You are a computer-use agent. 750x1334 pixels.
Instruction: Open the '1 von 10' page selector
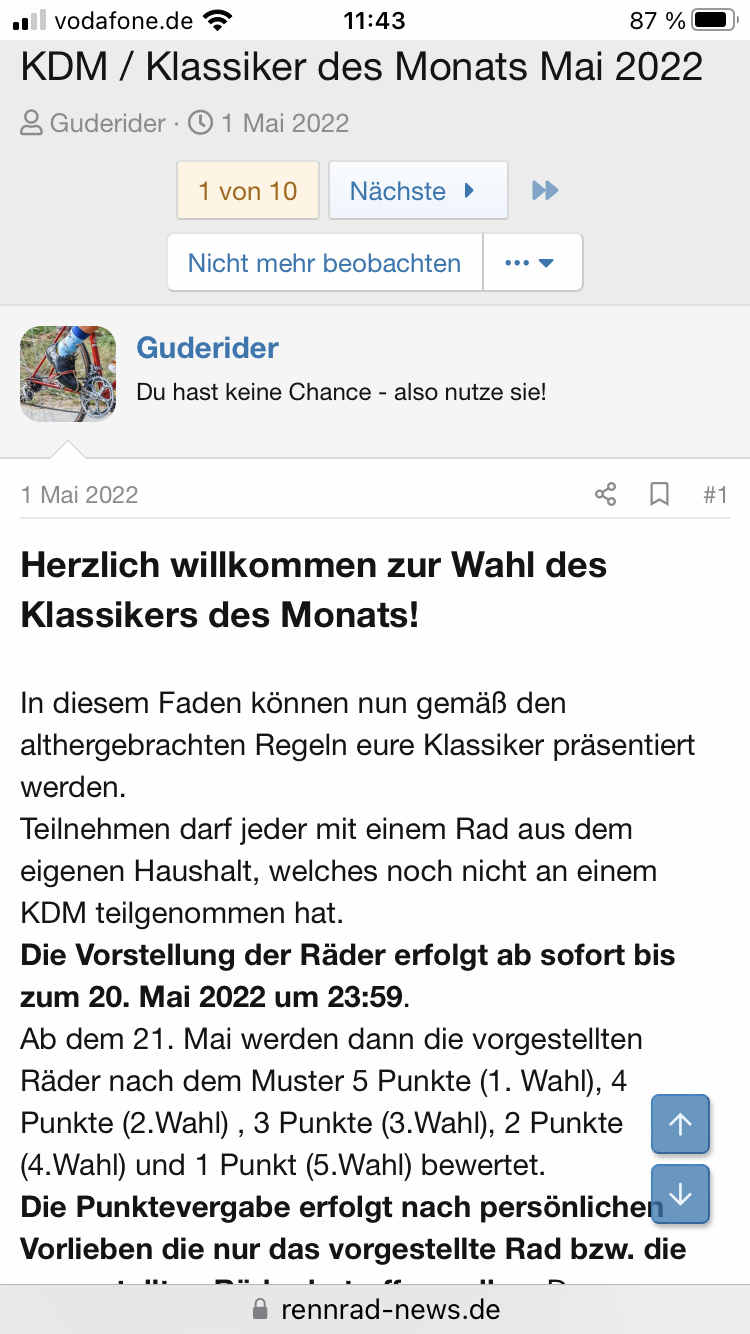tap(248, 190)
